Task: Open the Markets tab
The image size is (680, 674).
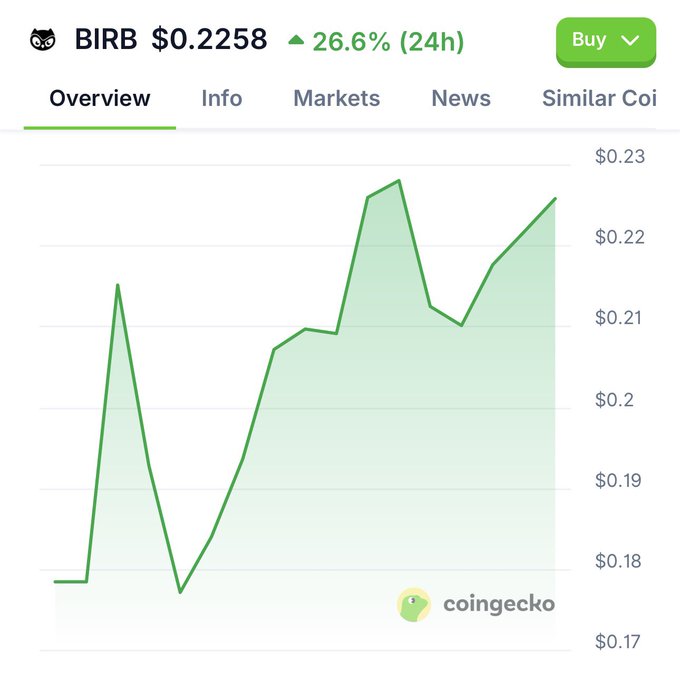Action: point(336,99)
